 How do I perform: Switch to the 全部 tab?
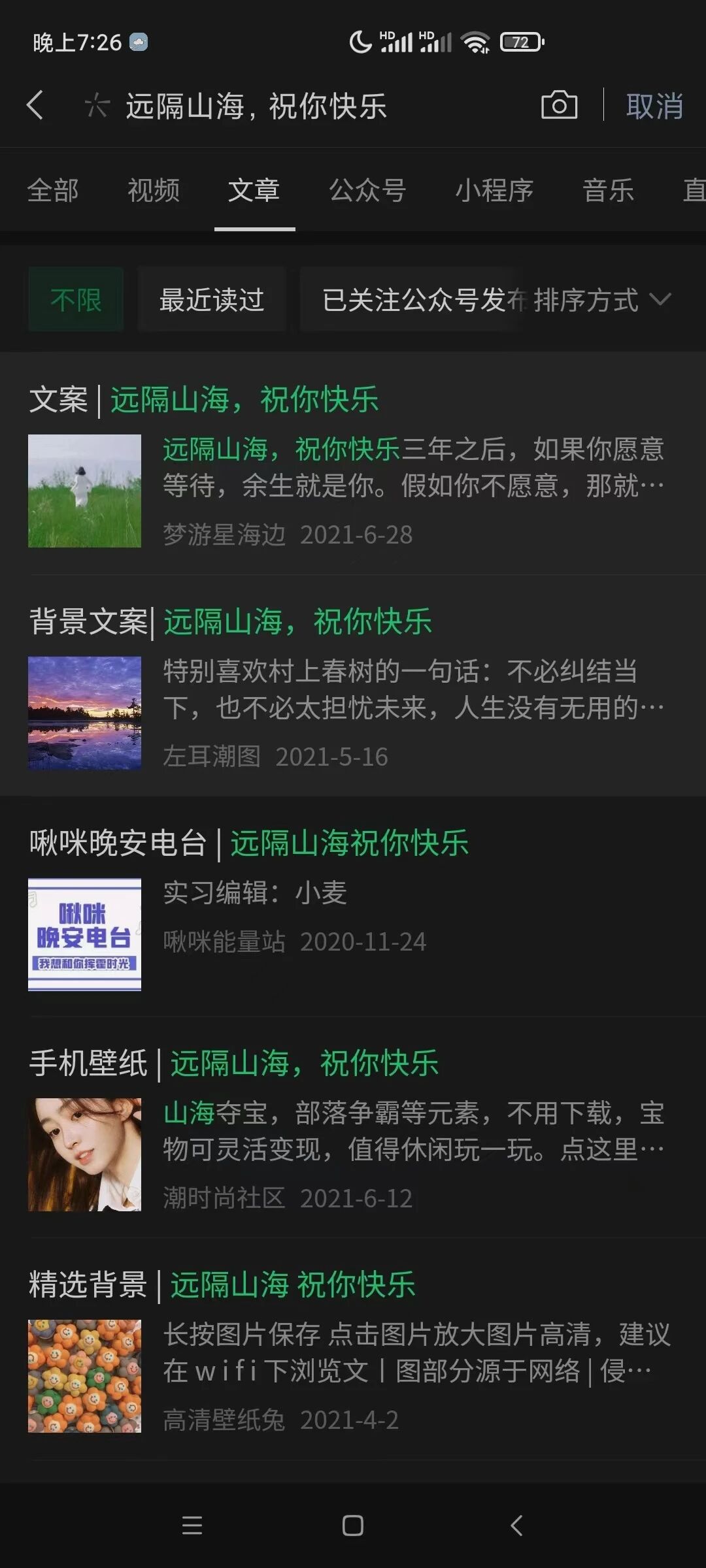click(x=53, y=191)
